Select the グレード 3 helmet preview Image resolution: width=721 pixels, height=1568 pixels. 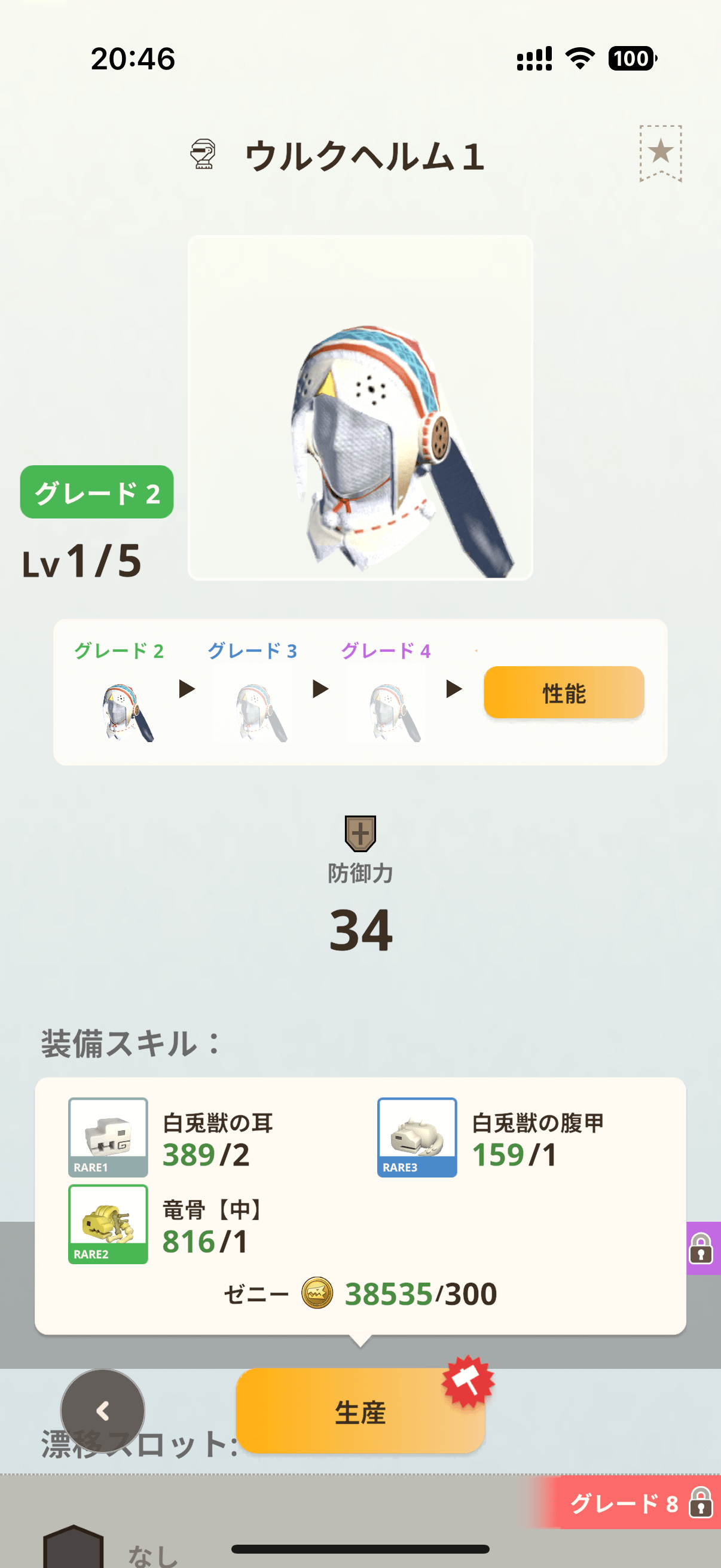(260, 711)
